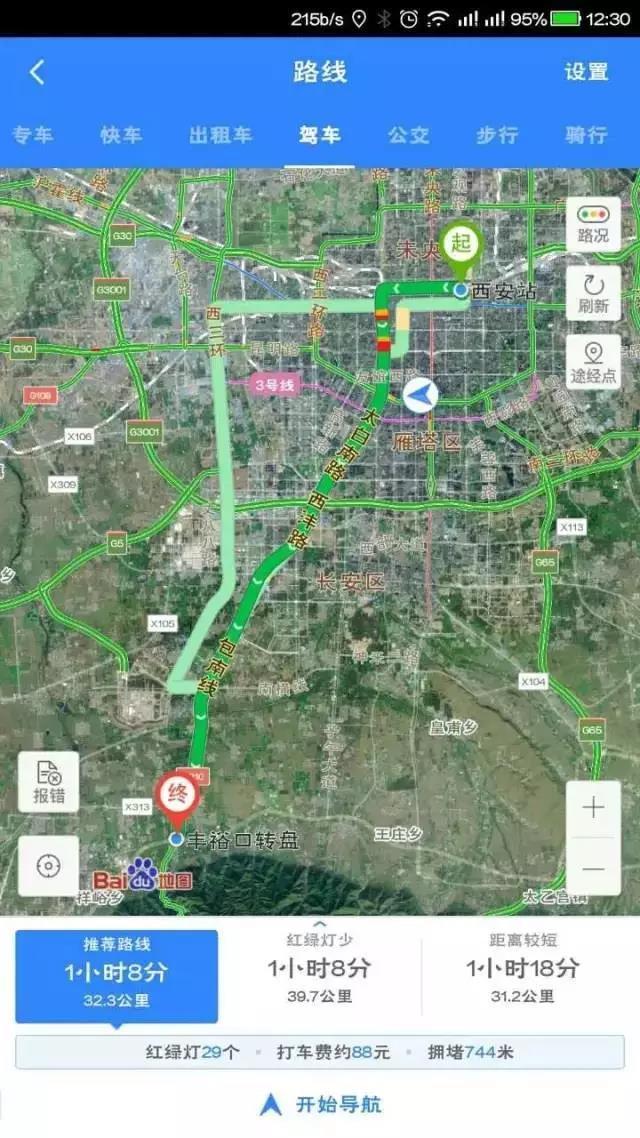Select the 出租车 tab
Image resolution: width=640 pixels, height=1138 pixels.
click(221, 134)
